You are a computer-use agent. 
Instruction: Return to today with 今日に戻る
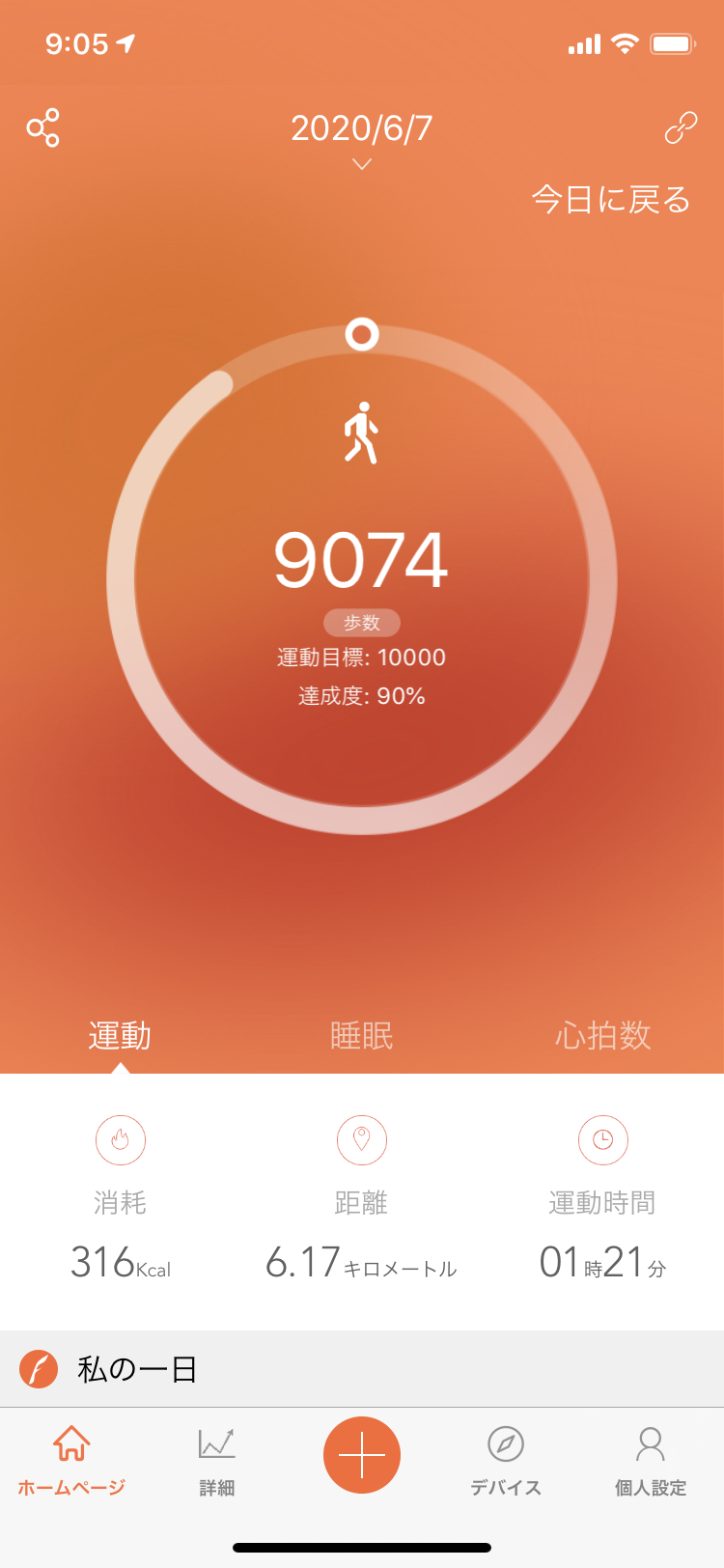coord(611,200)
